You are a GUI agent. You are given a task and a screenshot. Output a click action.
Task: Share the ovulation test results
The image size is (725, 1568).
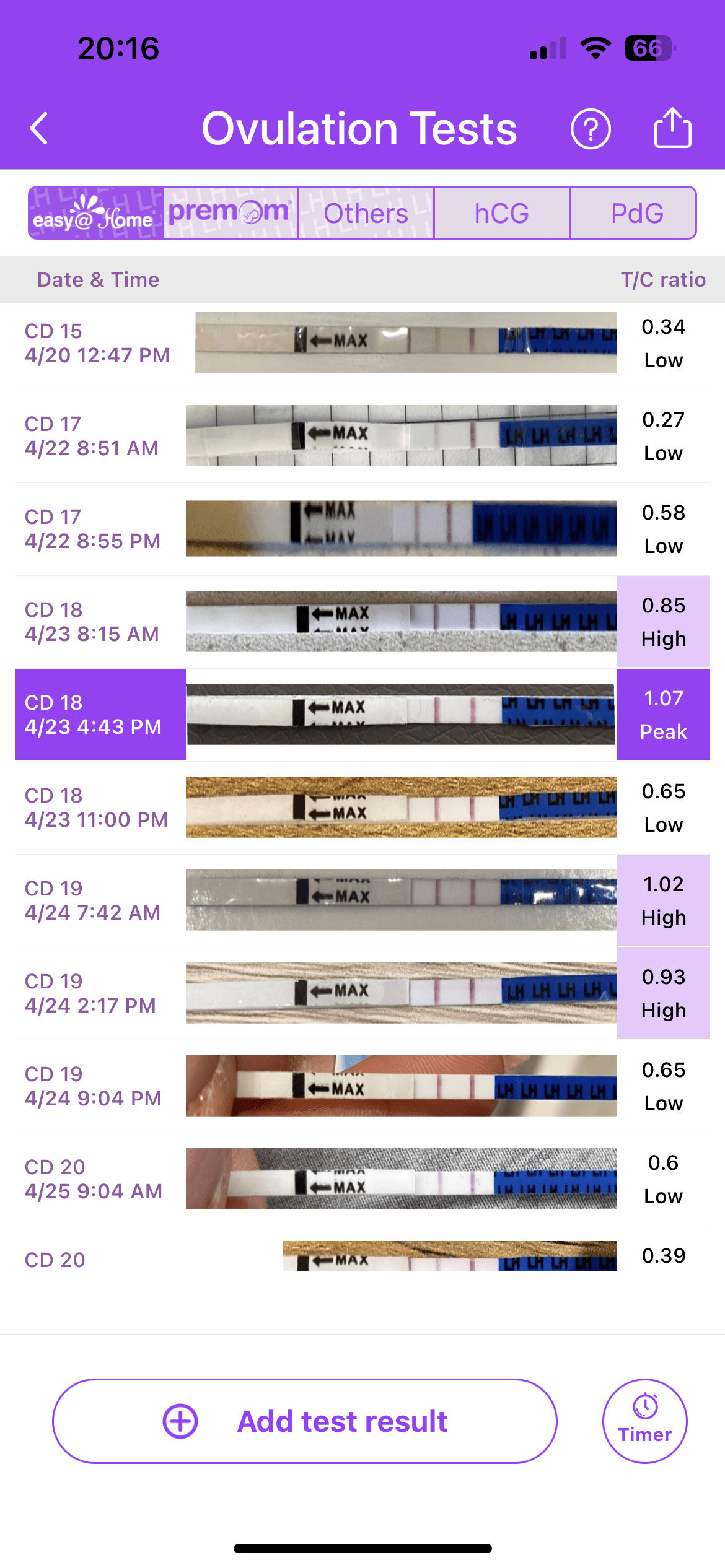[672, 128]
